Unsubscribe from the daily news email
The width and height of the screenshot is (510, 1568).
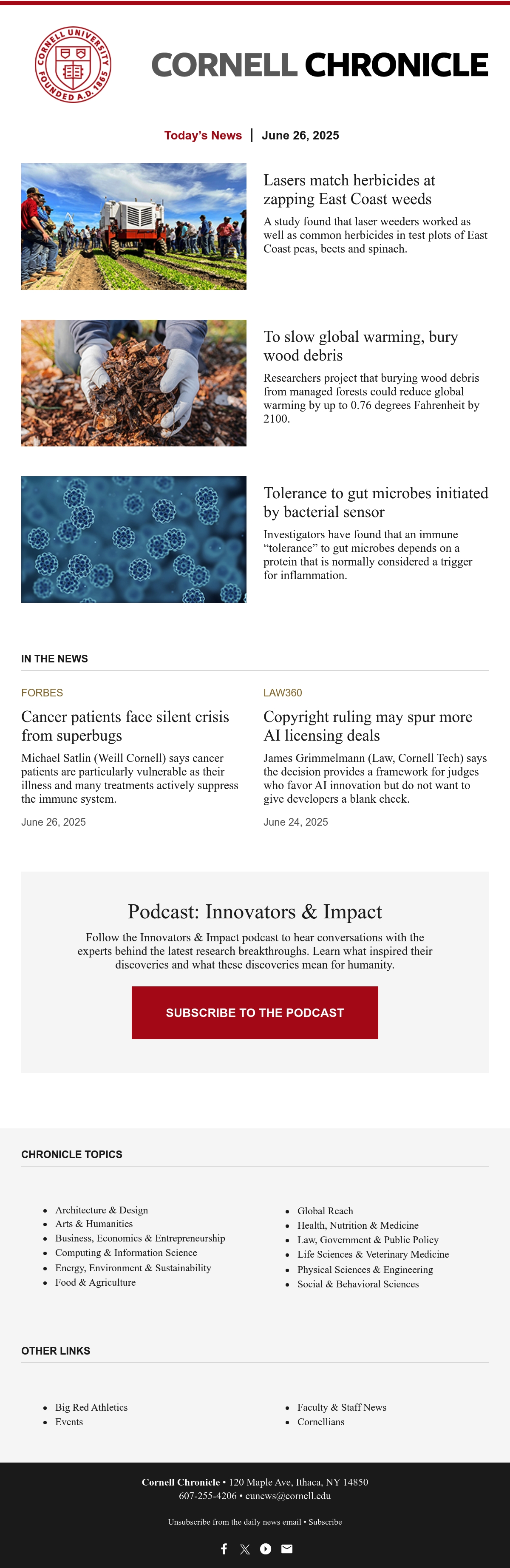(234, 1522)
